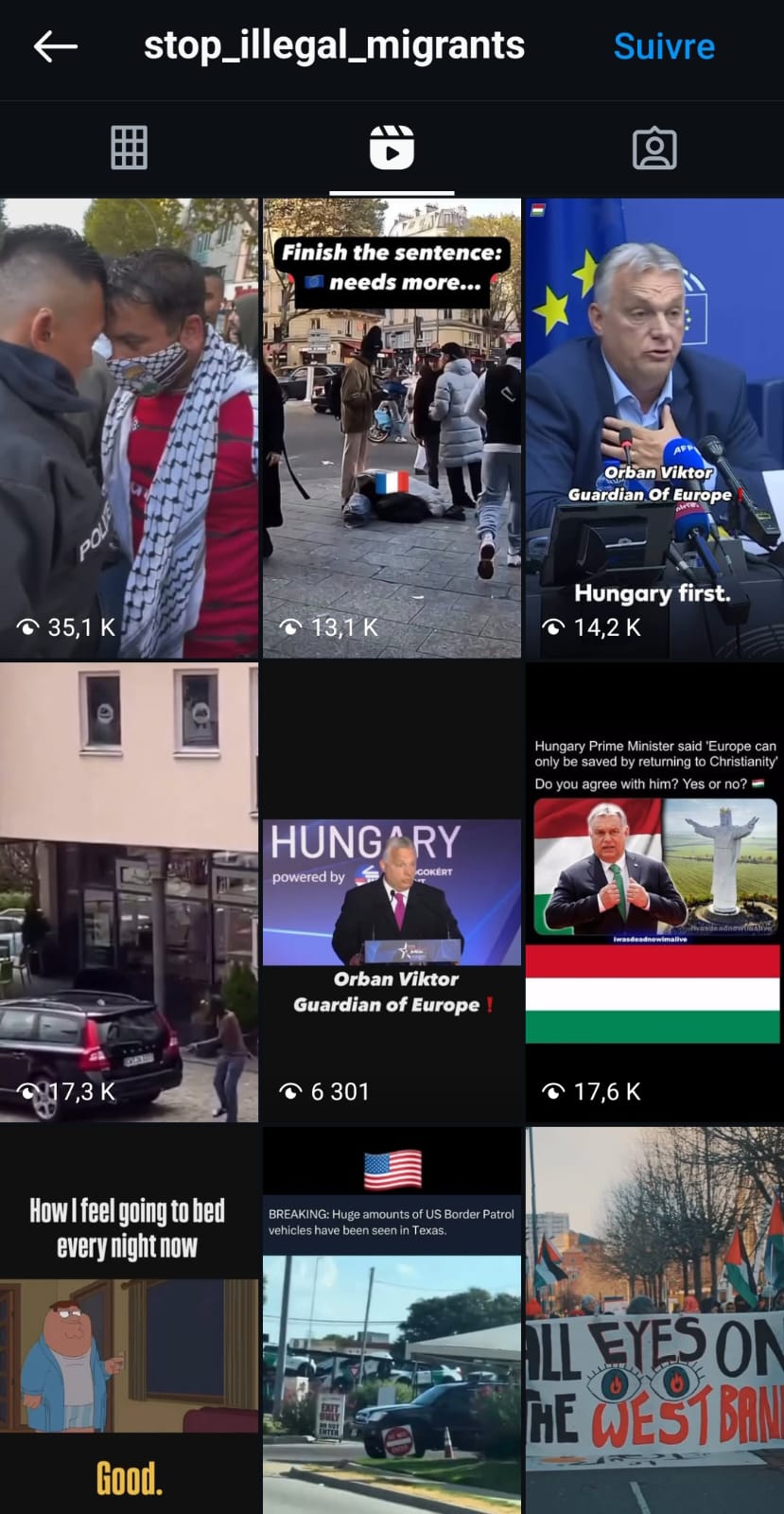Open the tagged posts tab

(x=654, y=149)
